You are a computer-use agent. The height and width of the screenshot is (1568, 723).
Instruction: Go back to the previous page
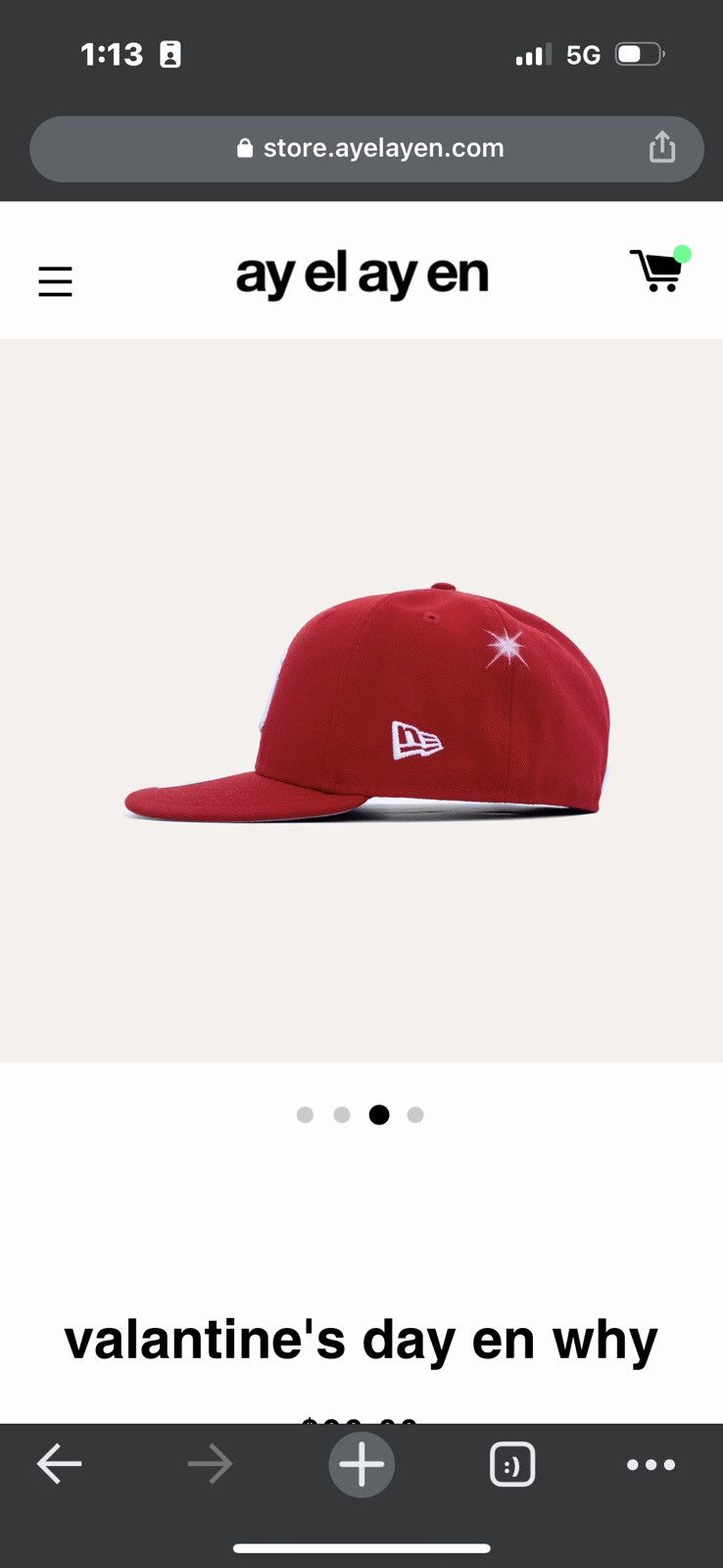click(x=59, y=1465)
